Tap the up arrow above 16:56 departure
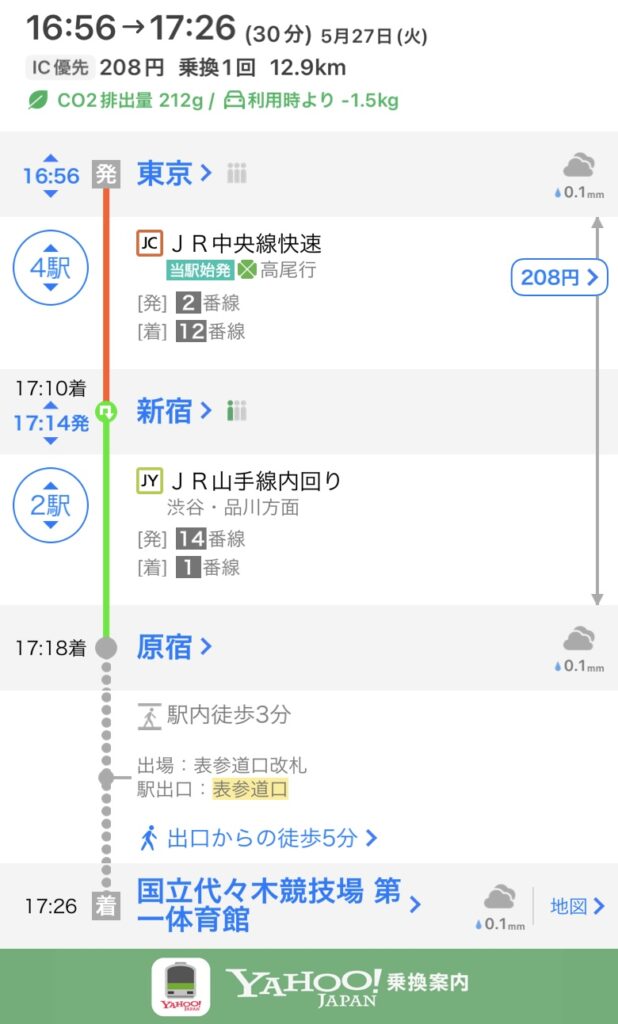This screenshot has height=1024, width=618. pyautogui.click(x=51, y=159)
